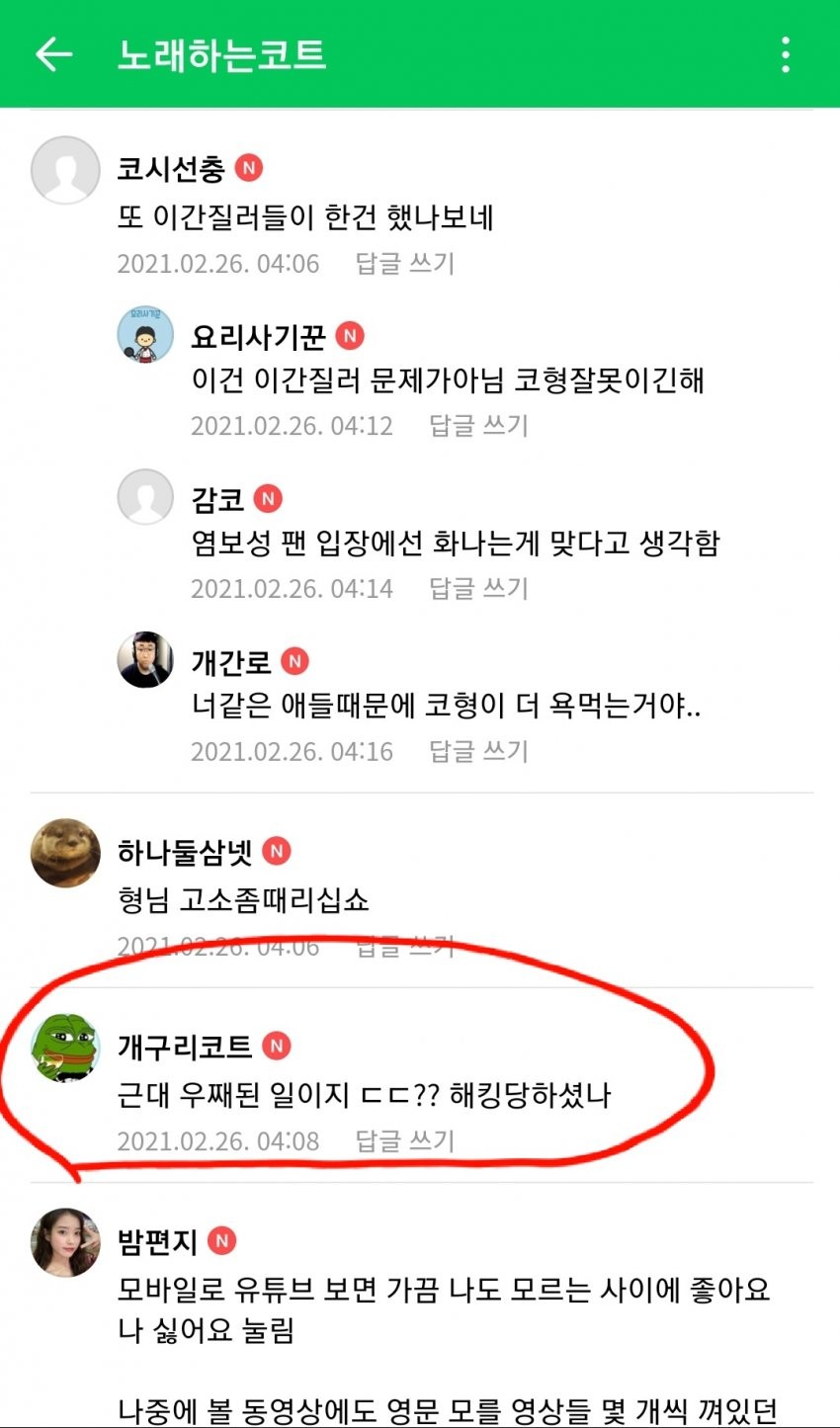Open 코시선충's user nickname
The image size is (840, 1428).
[x=171, y=168]
